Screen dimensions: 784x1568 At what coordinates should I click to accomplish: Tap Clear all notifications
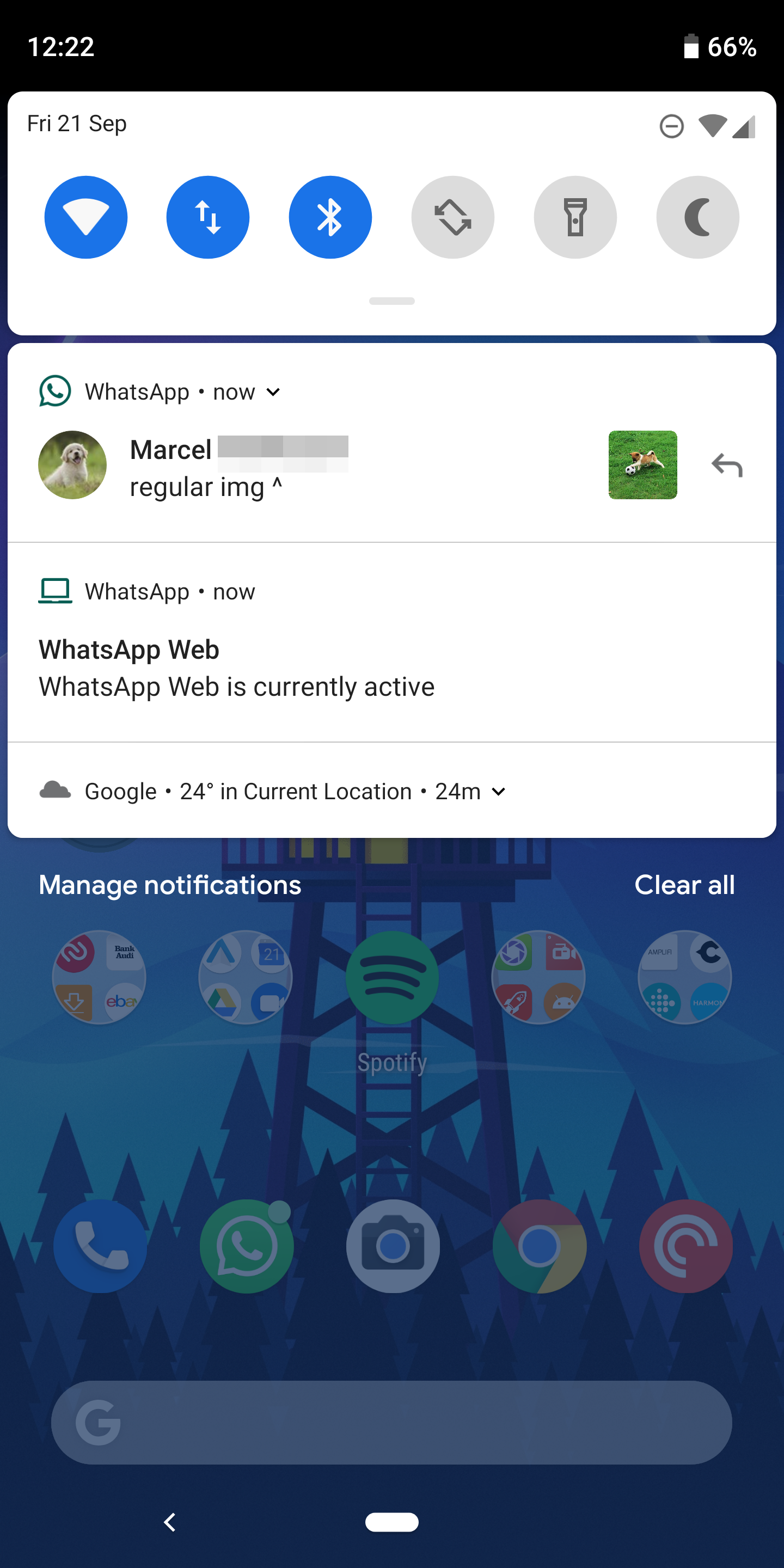tap(684, 884)
